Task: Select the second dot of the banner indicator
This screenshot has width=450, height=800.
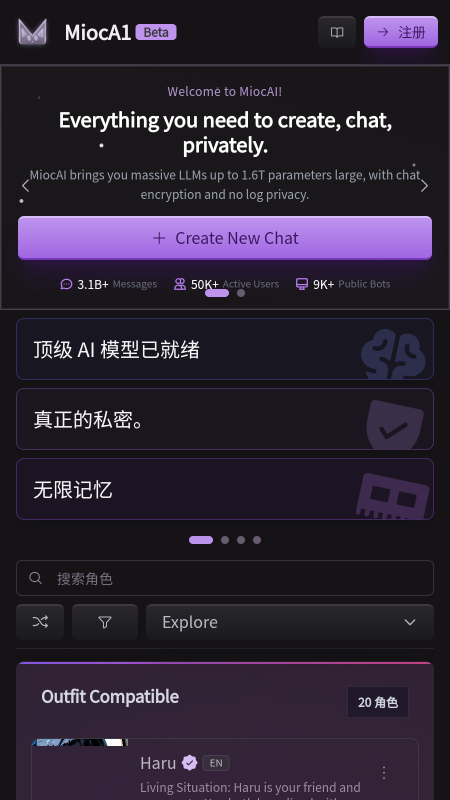Action: click(x=241, y=293)
